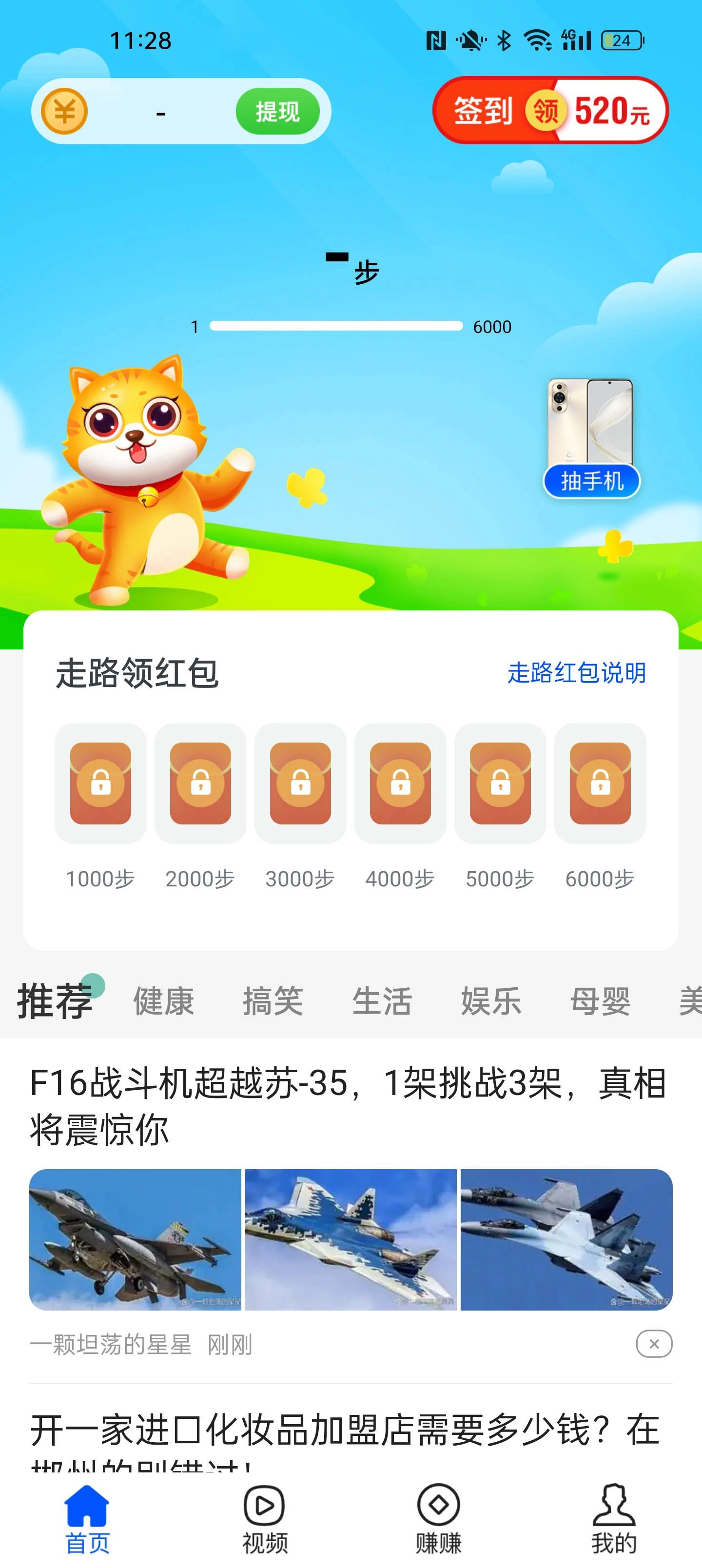Open the 我的 profile tab
Image resolution: width=702 pixels, height=1568 pixels.
click(x=614, y=1519)
